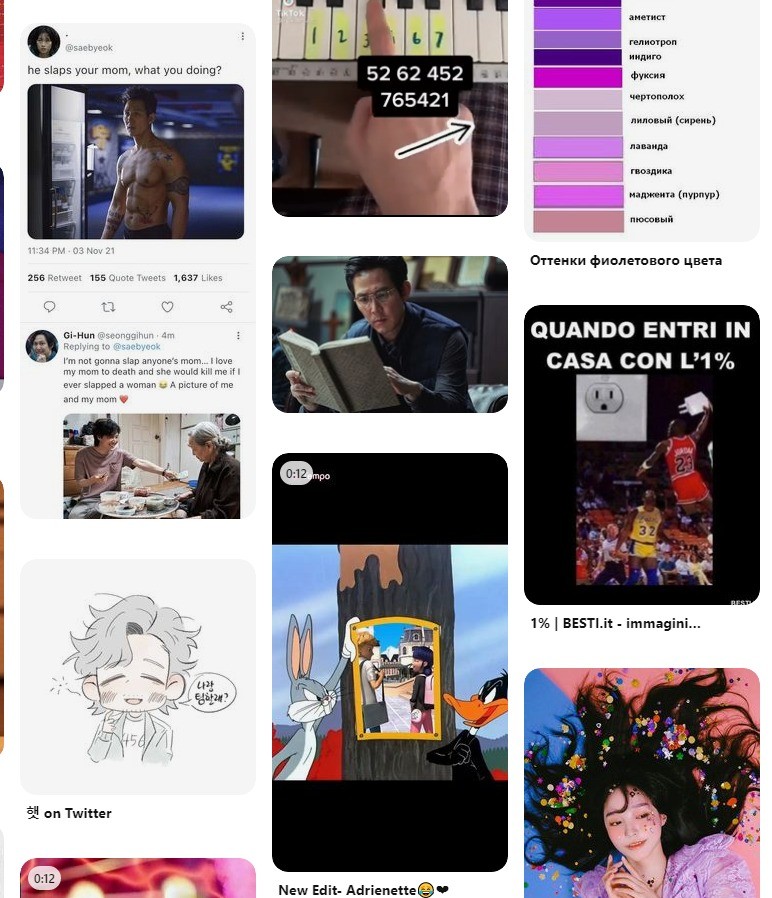Open the tweet screenshot pin by saebyeok
Viewport: 772px width, 898px height.
click(137, 270)
